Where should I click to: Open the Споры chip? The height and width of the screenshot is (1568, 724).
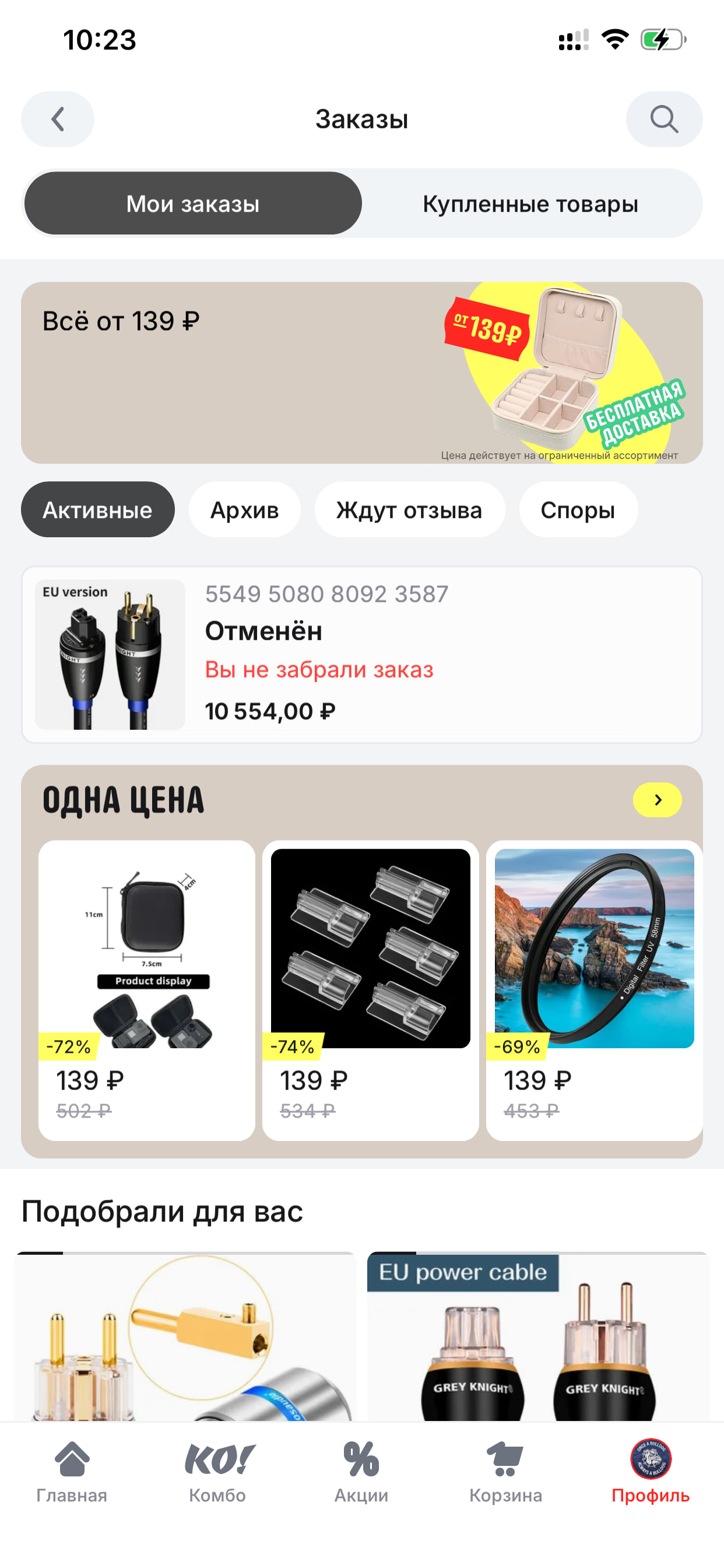click(577, 510)
